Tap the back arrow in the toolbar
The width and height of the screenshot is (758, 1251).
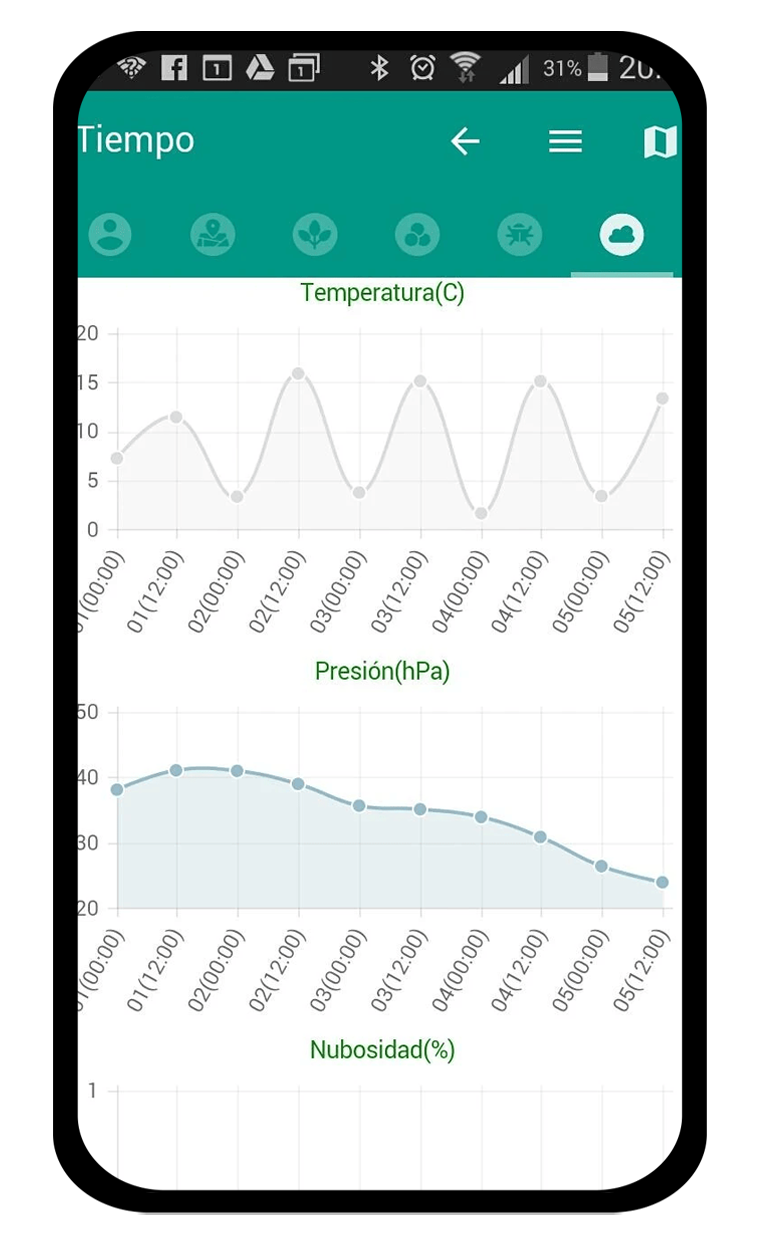(464, 141)
